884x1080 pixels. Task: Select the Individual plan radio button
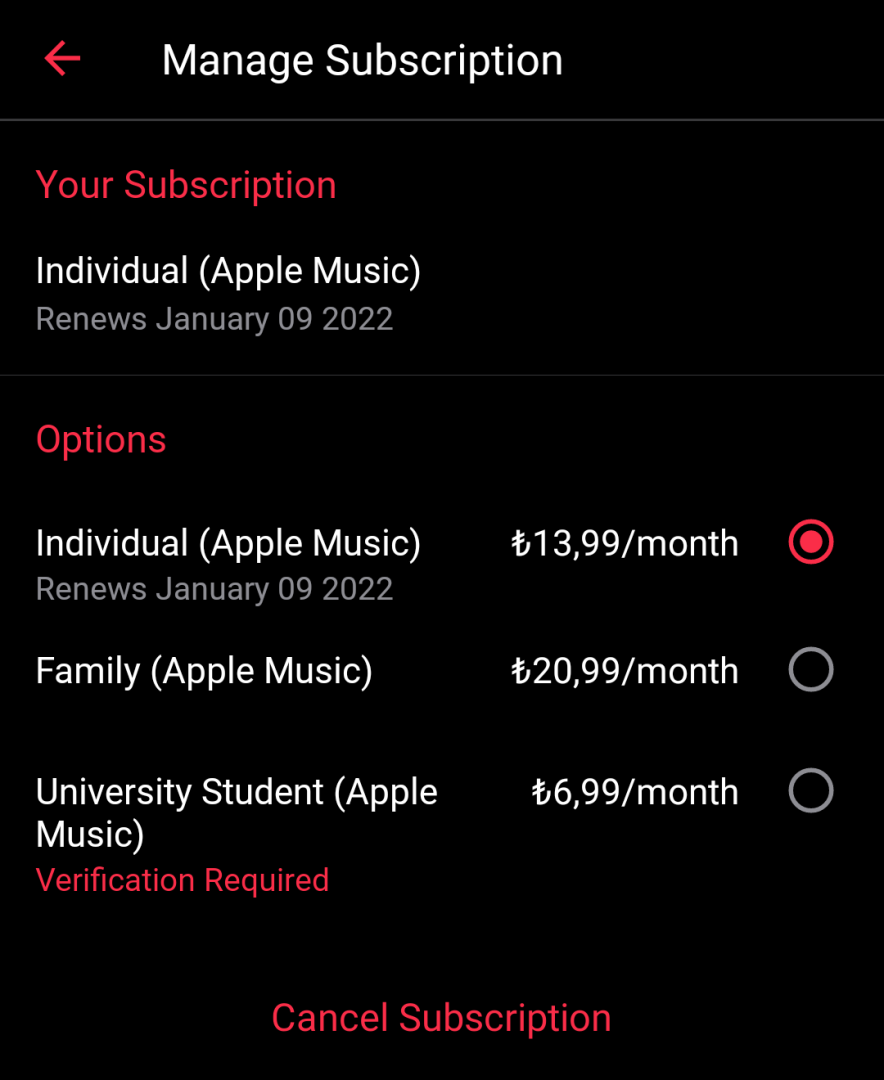810,543
